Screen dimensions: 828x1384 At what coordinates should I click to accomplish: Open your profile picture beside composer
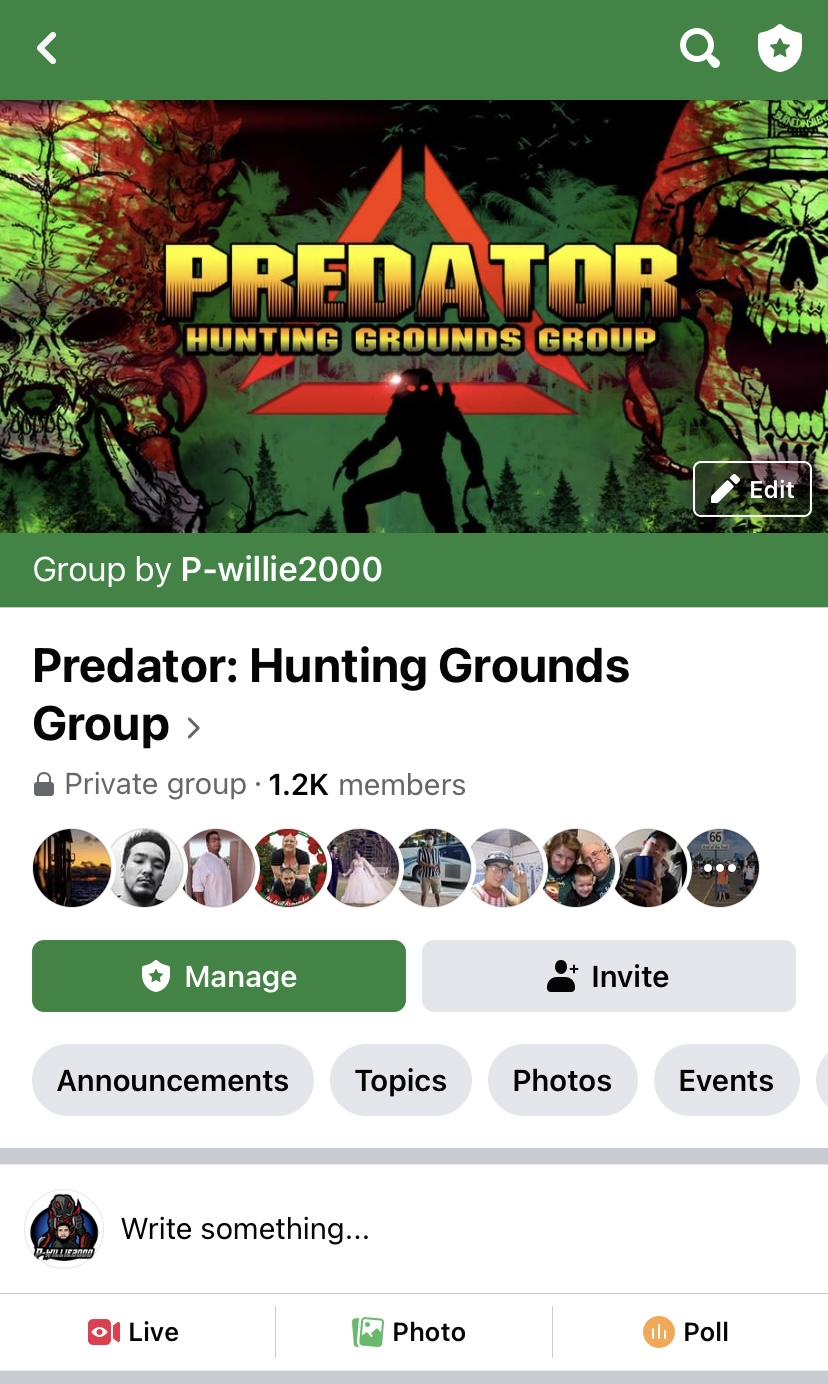tap(64, 1229)
